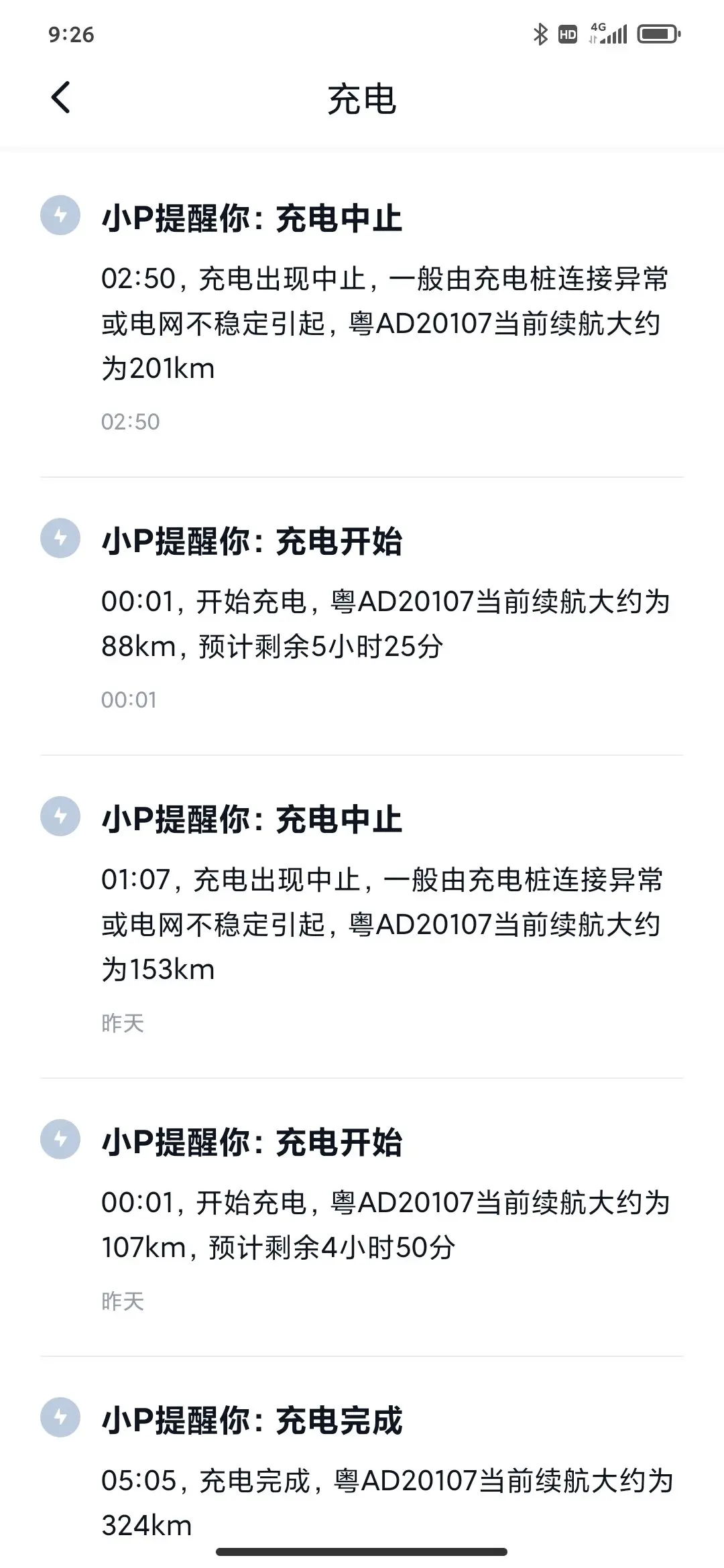Viewport: 724px width, 1568px height.
Task: Open the 充电开始 message showing 107km range
Action: point(362,1218)
